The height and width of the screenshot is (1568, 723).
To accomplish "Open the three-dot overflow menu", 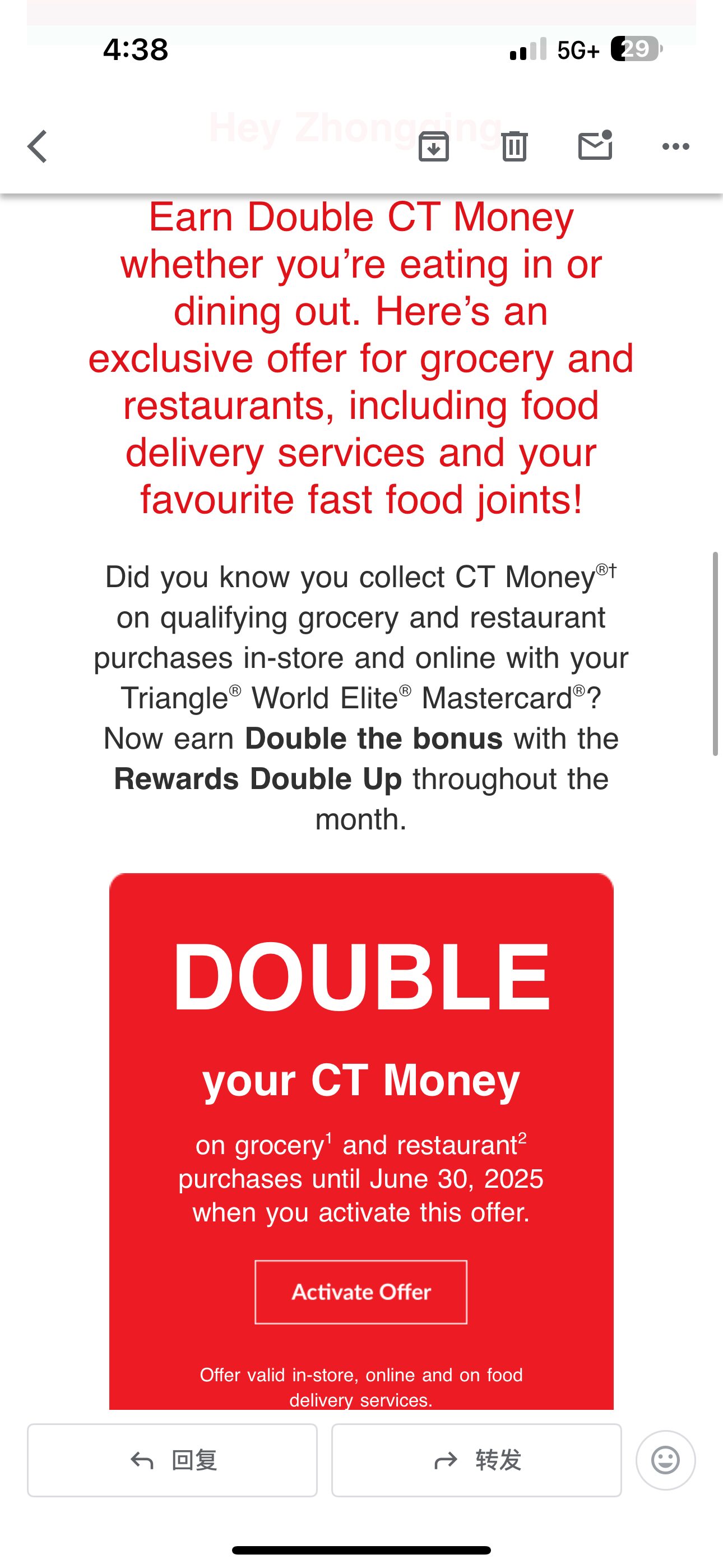I will [675, 146].
